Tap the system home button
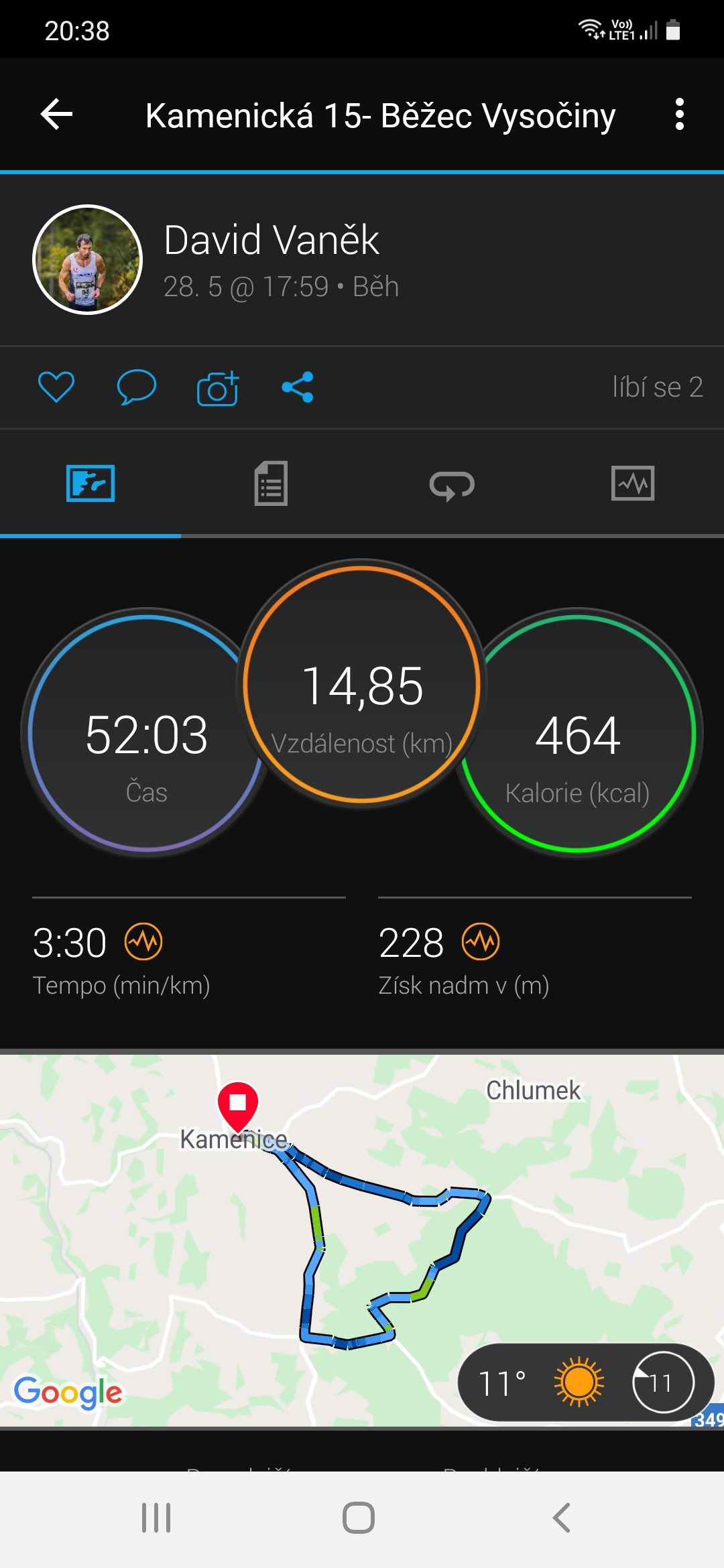 [x=359, y=1518]
